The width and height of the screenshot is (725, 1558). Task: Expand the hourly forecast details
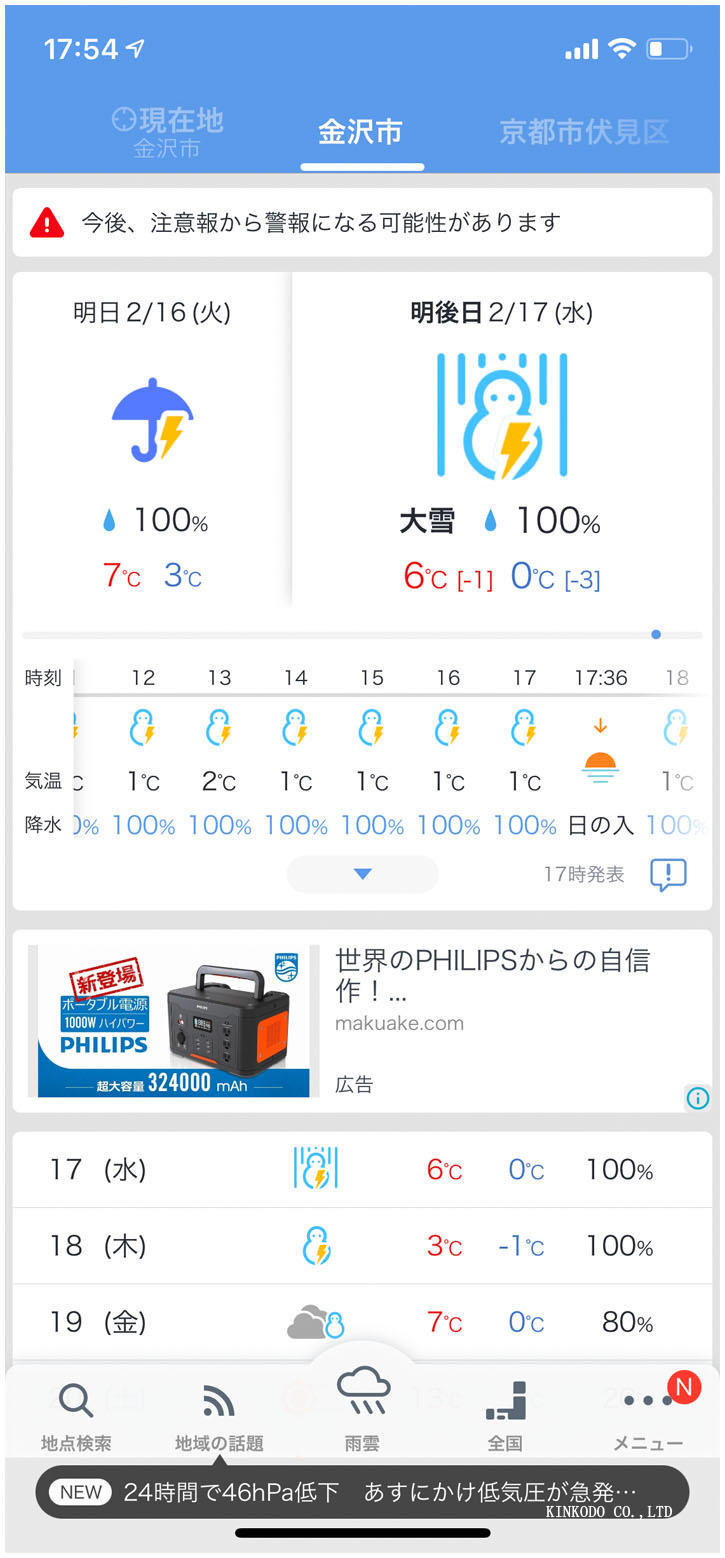362,874
